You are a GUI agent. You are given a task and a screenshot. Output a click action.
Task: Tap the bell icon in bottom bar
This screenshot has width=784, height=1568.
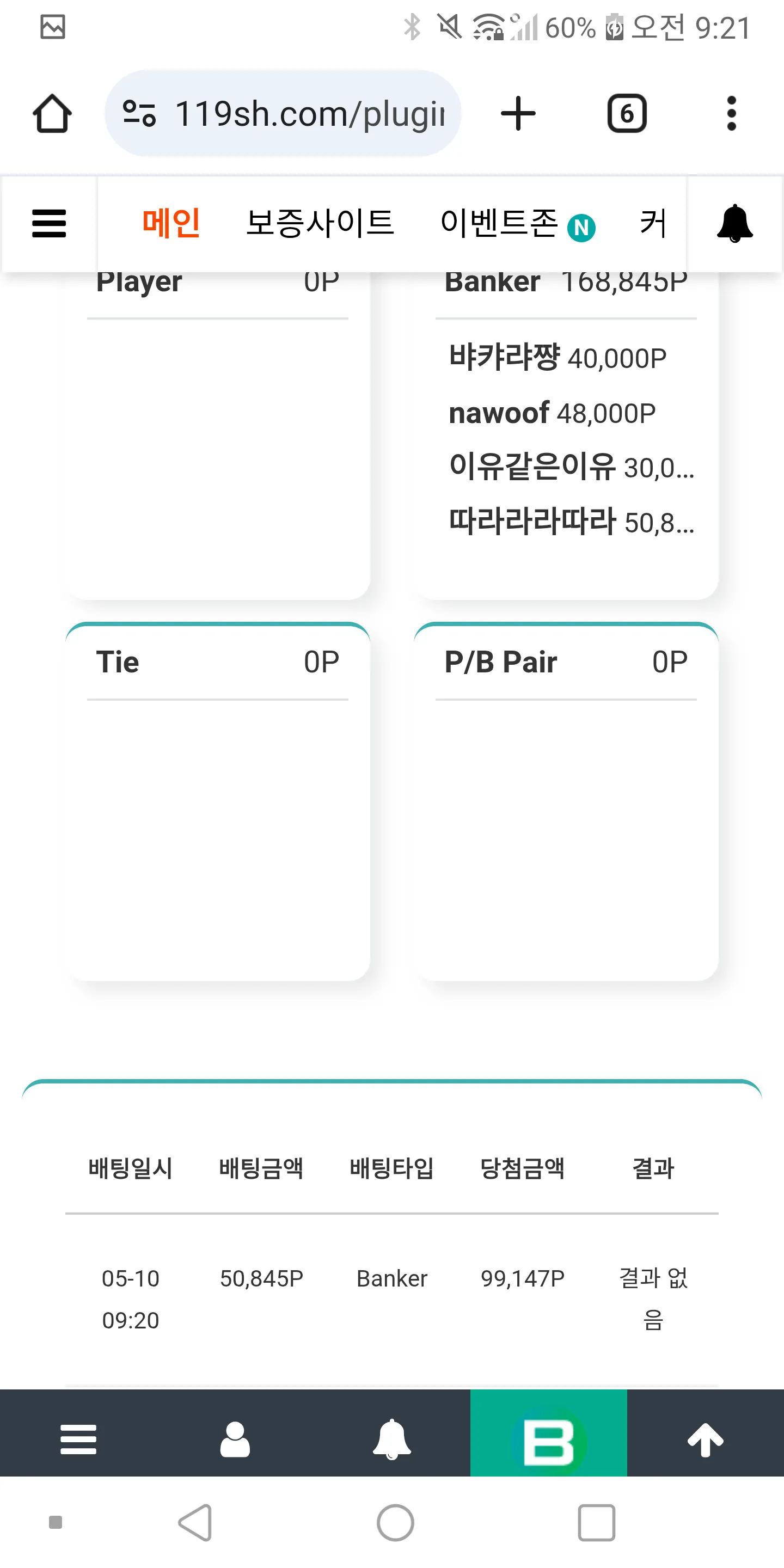pos(392,1439)
